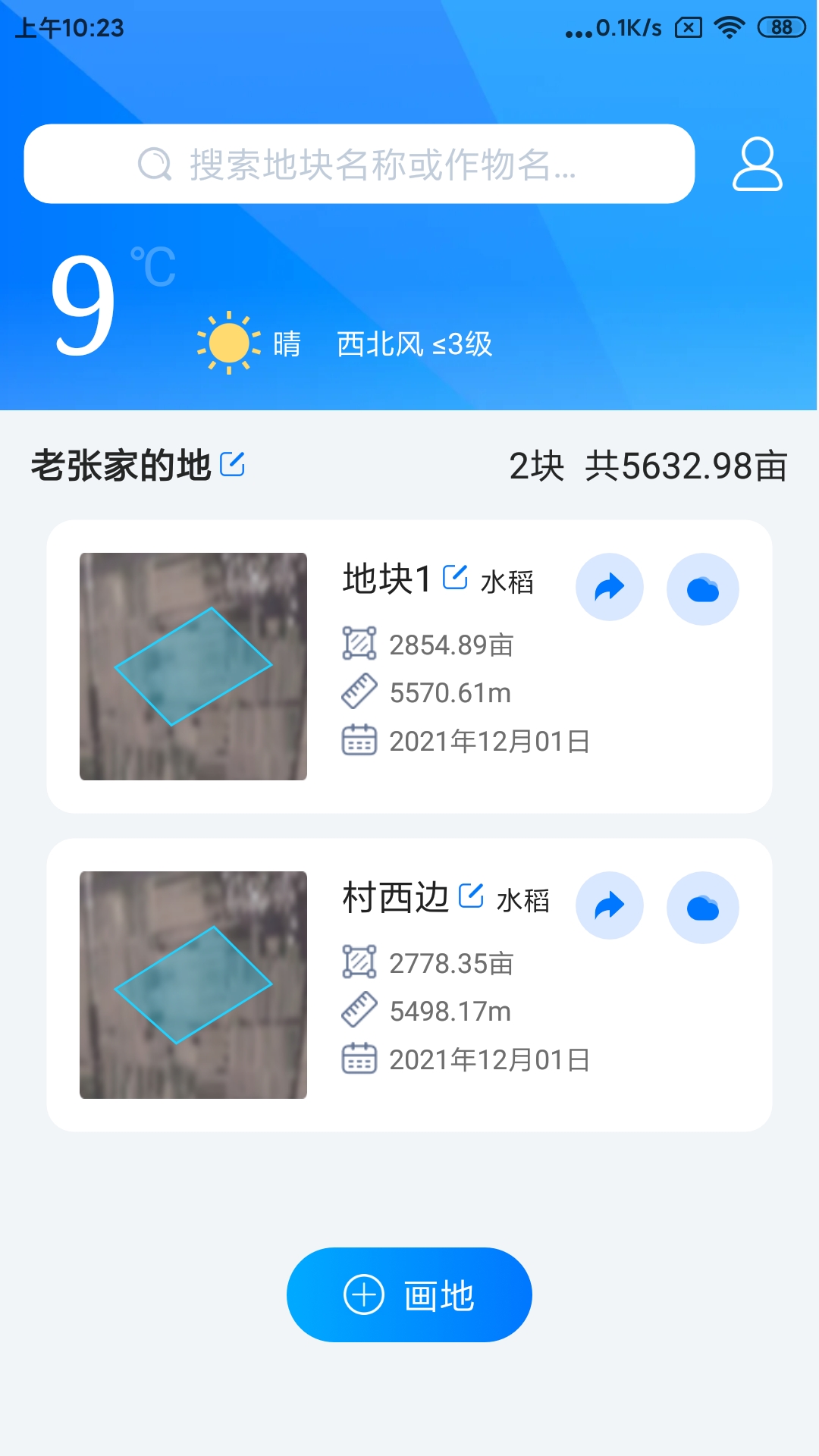Click the ruler icon showing 5498.17m
Screen dimensions: 819x1456
pyautogui.click(x=359, y=1009)
